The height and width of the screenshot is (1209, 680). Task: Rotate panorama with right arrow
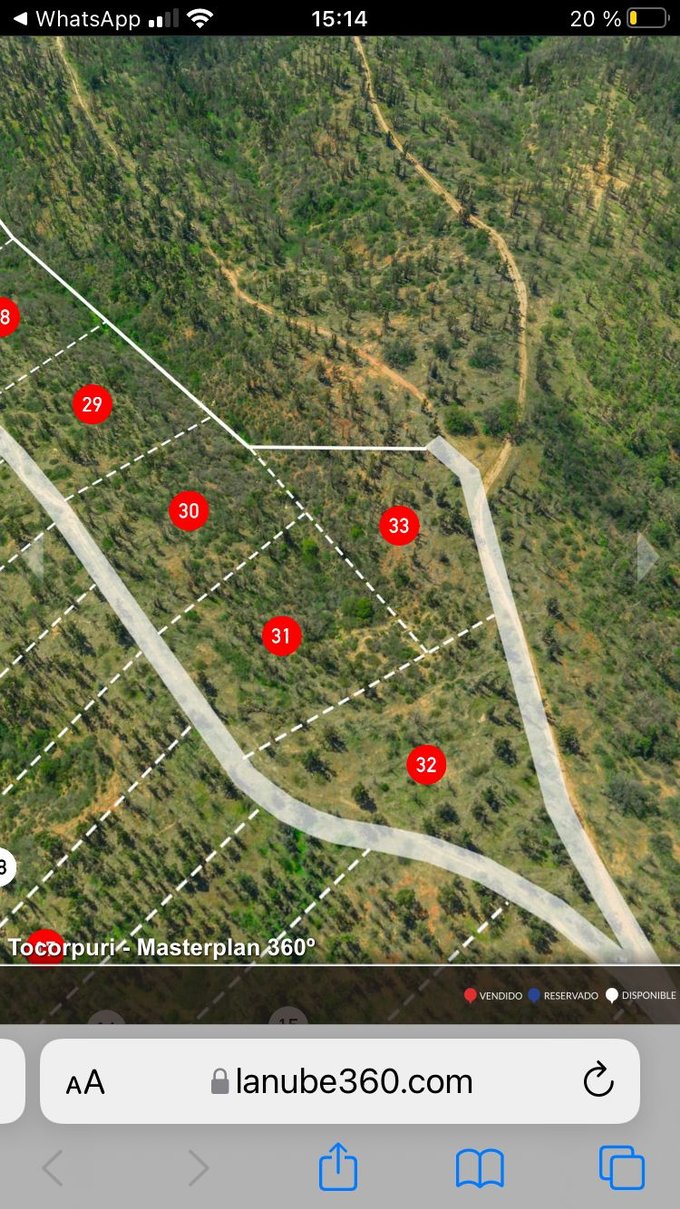647,557
